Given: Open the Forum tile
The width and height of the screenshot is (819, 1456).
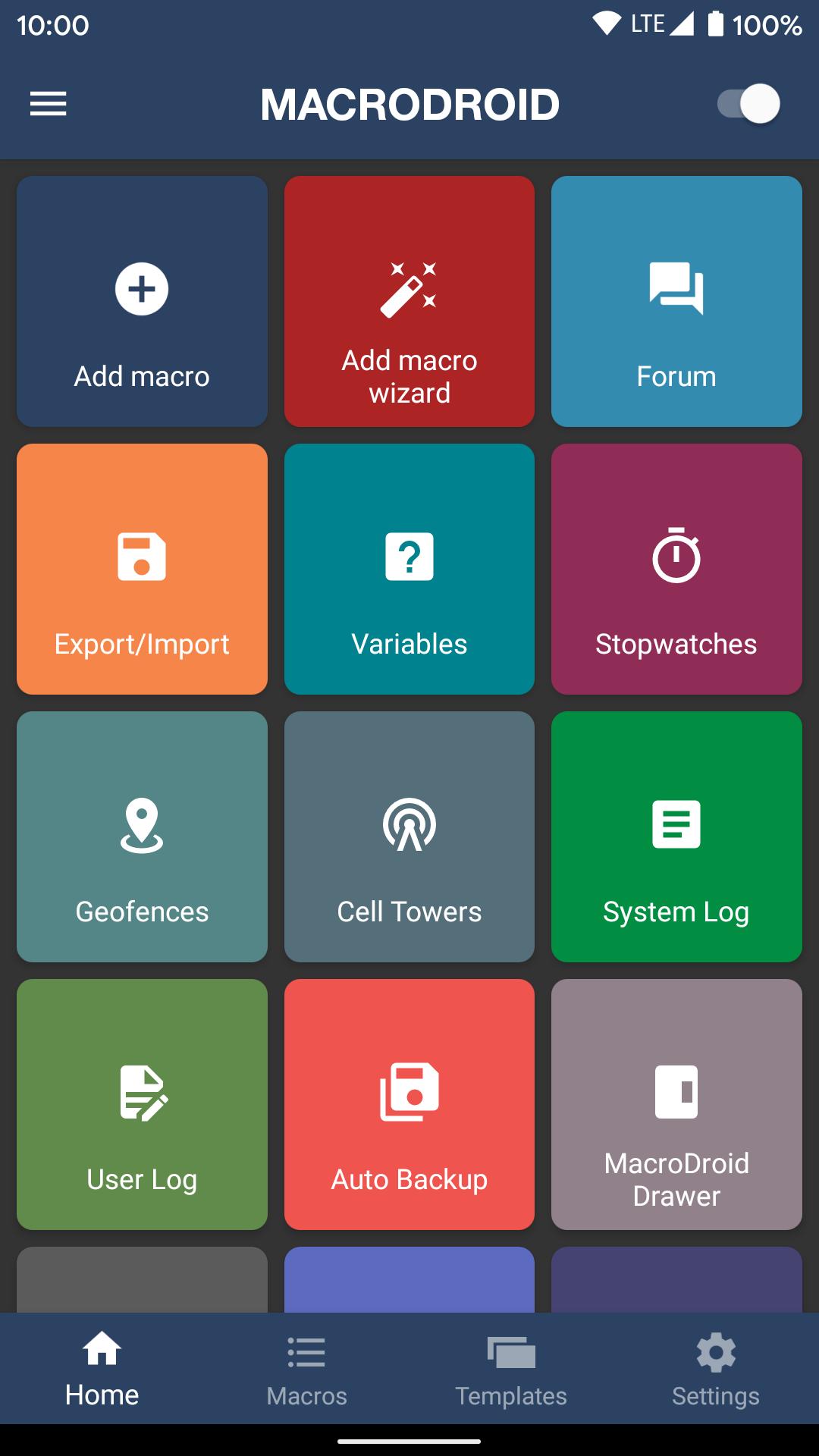Looking at the screenshot, I should (x=676, y=301).
